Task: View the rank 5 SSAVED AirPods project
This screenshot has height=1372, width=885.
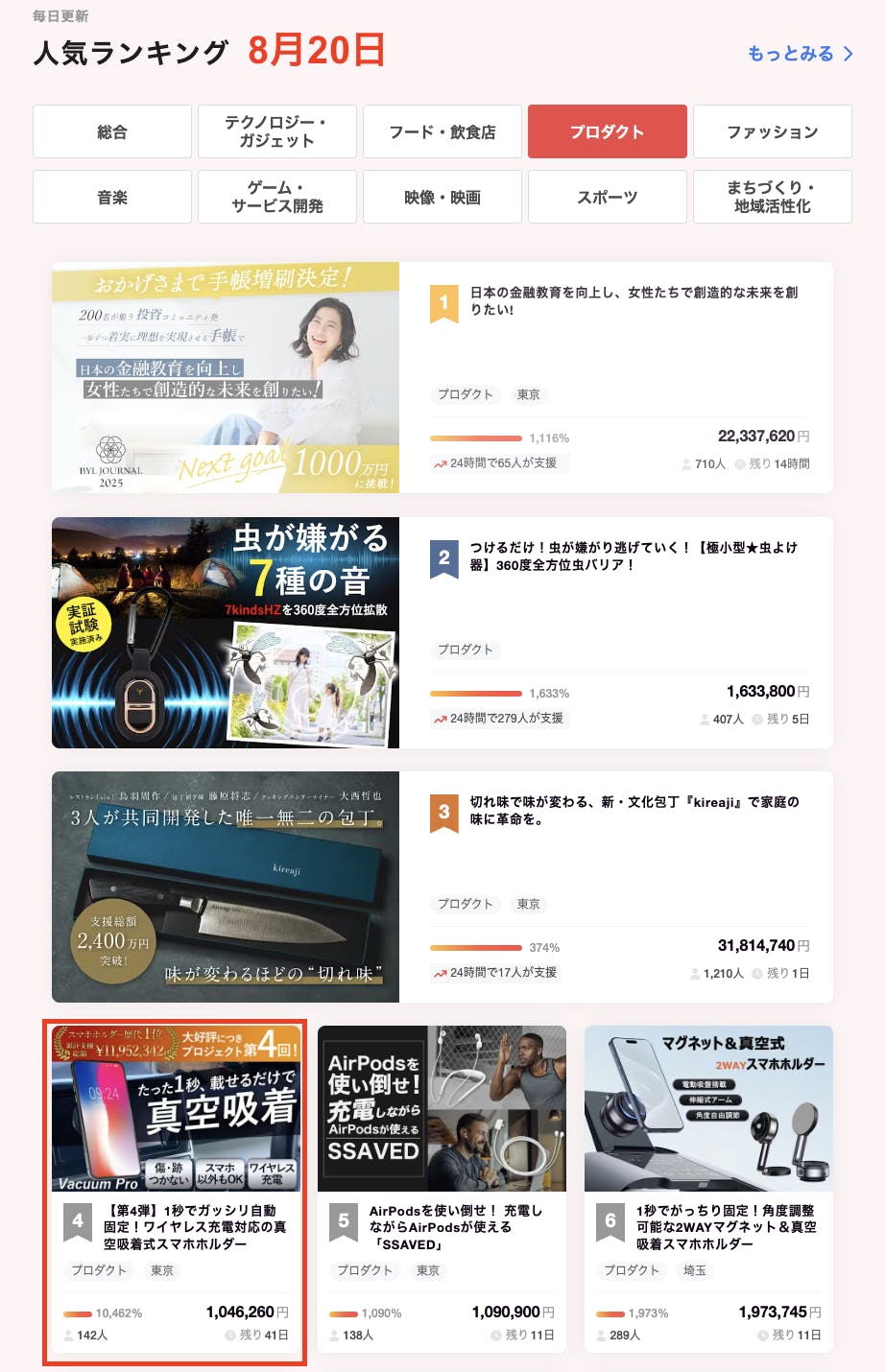Action: (442, 1190)
